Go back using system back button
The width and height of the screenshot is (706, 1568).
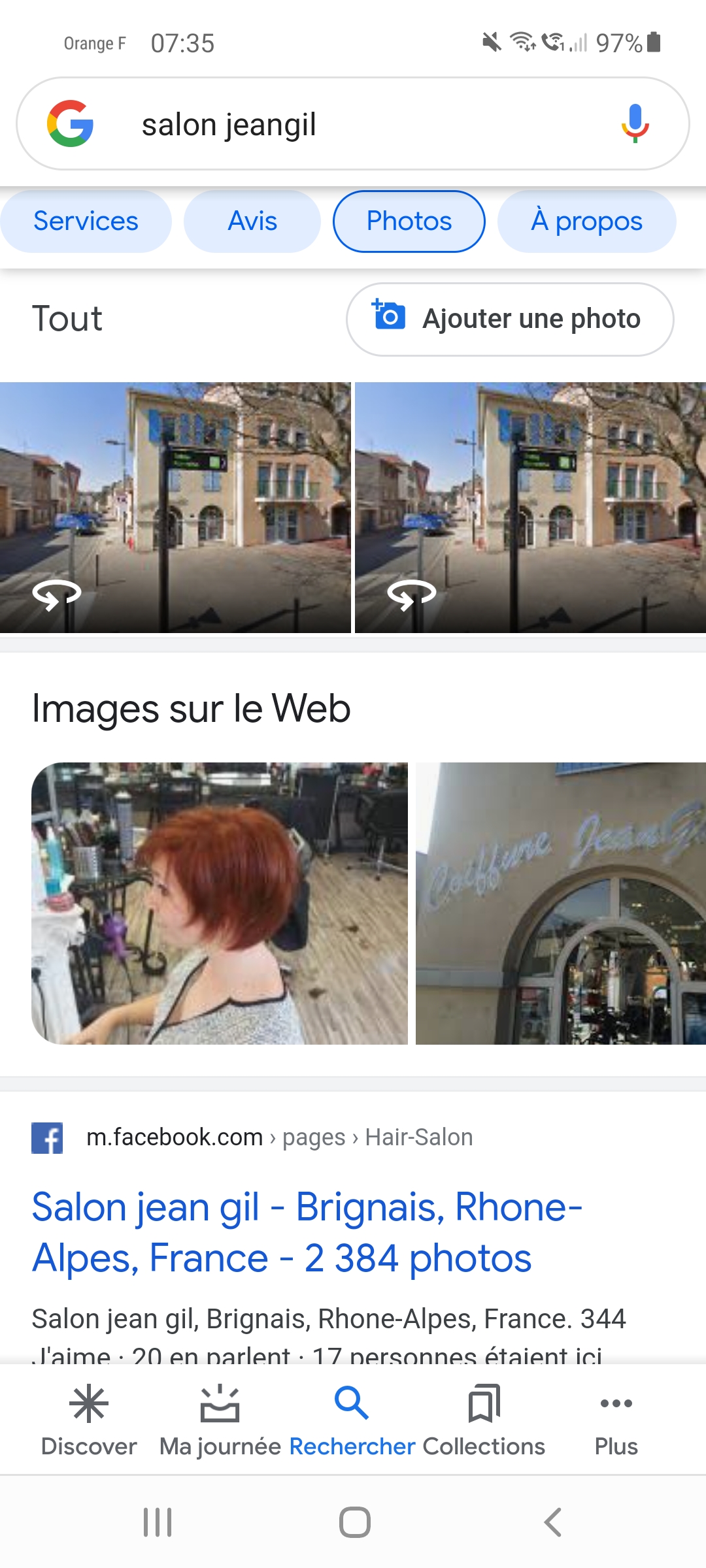(553, 1522)
